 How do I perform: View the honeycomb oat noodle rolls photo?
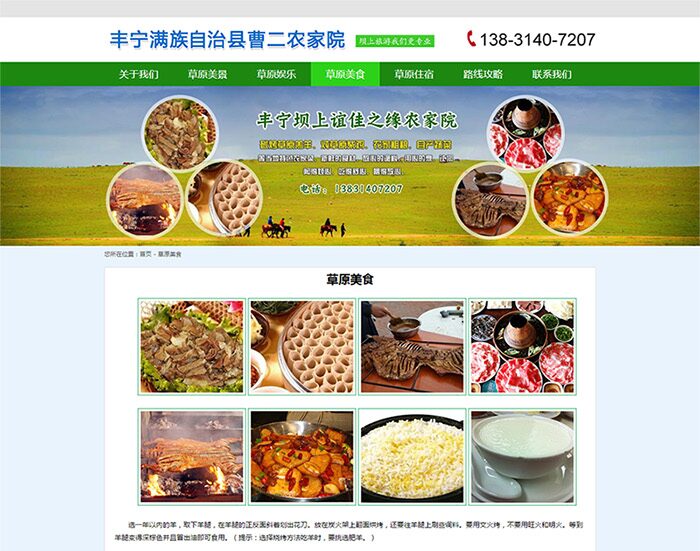tap(302, 347)
